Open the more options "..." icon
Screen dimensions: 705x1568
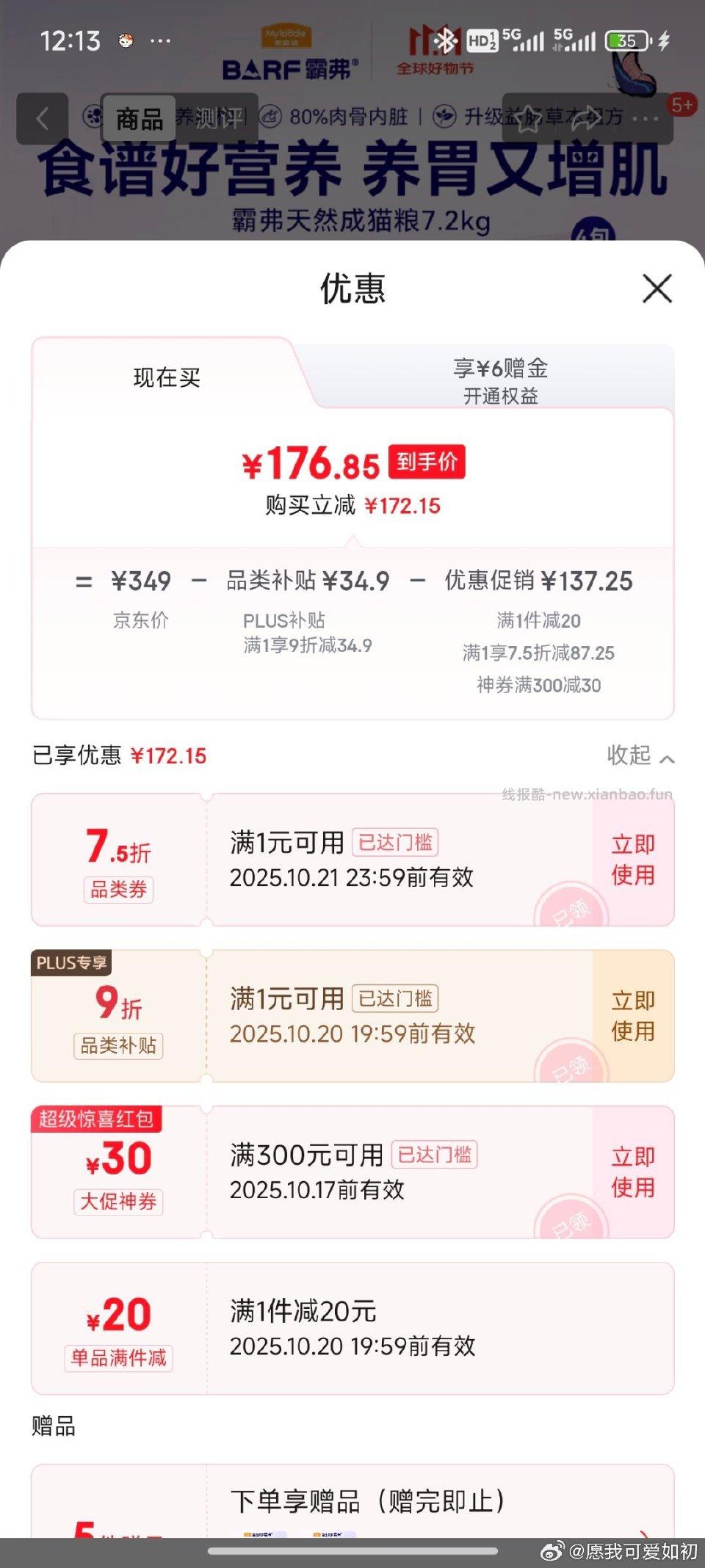click(x=645, y=119)
